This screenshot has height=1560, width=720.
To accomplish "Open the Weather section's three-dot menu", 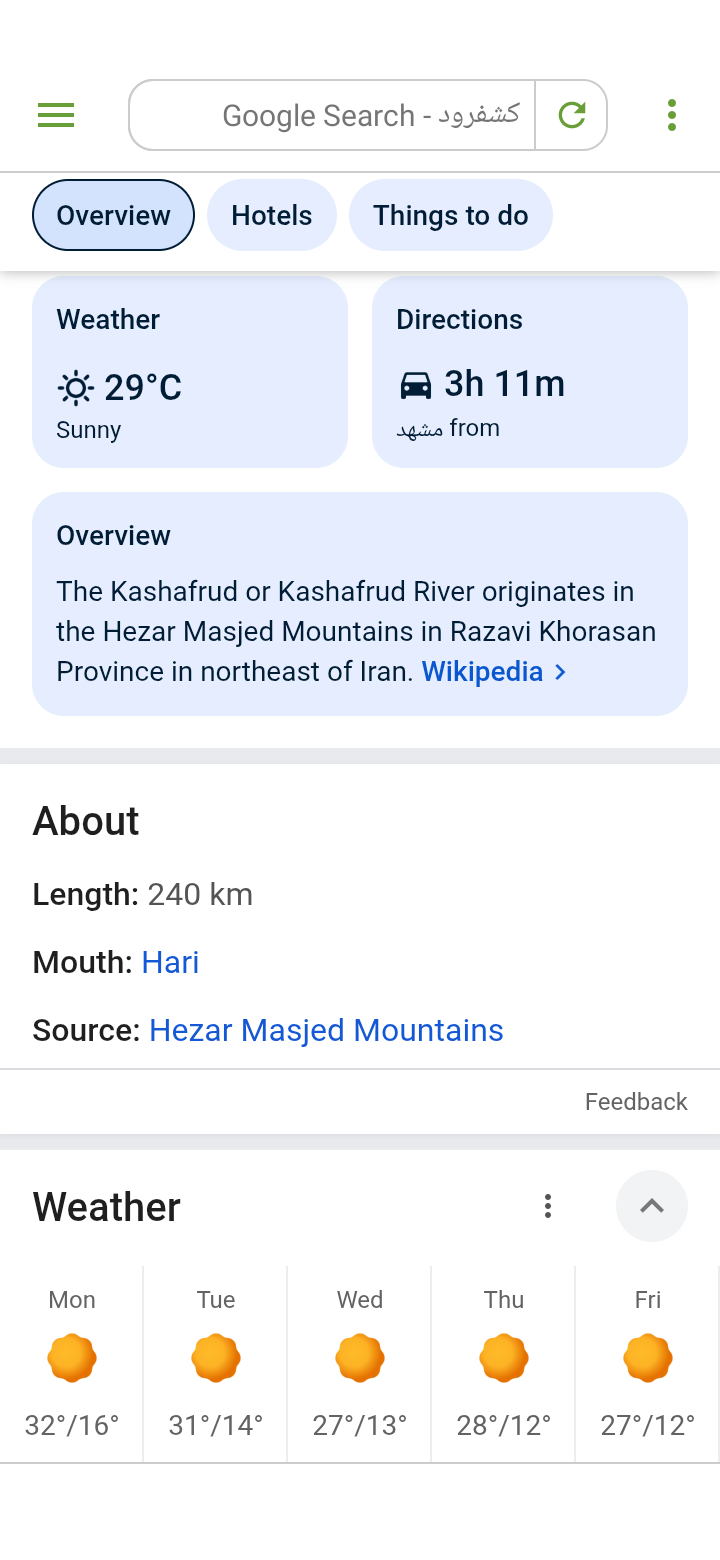I will coord(548,1206).
